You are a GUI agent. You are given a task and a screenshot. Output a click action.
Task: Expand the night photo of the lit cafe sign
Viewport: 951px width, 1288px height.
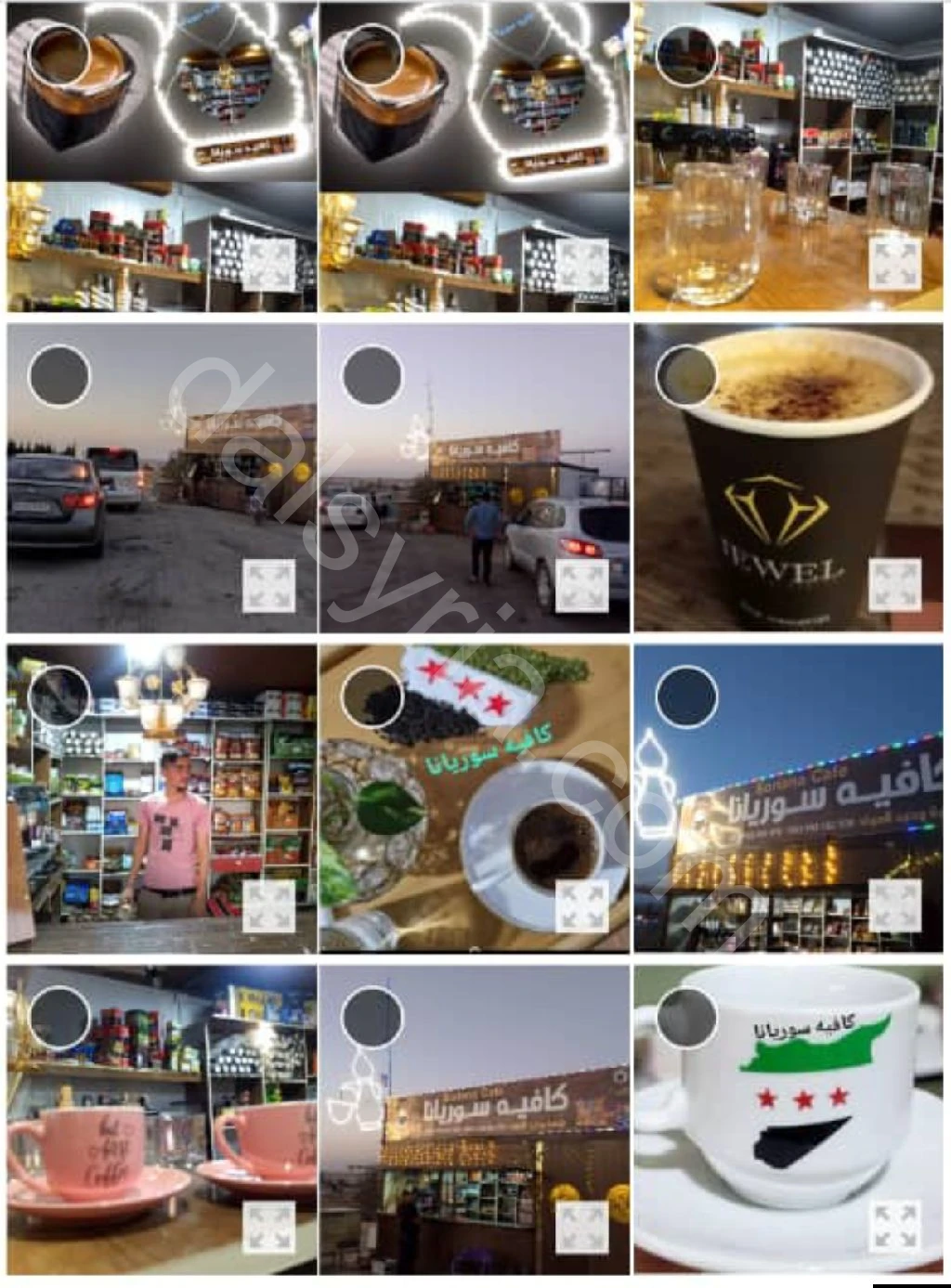tap(895, 905)
